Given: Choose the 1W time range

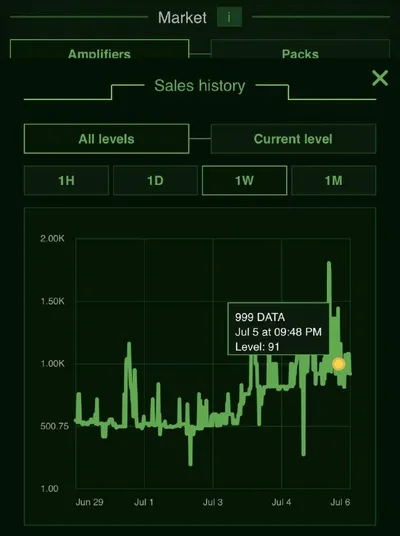Looking at the screenshot, I should click(x=244, y=180).
